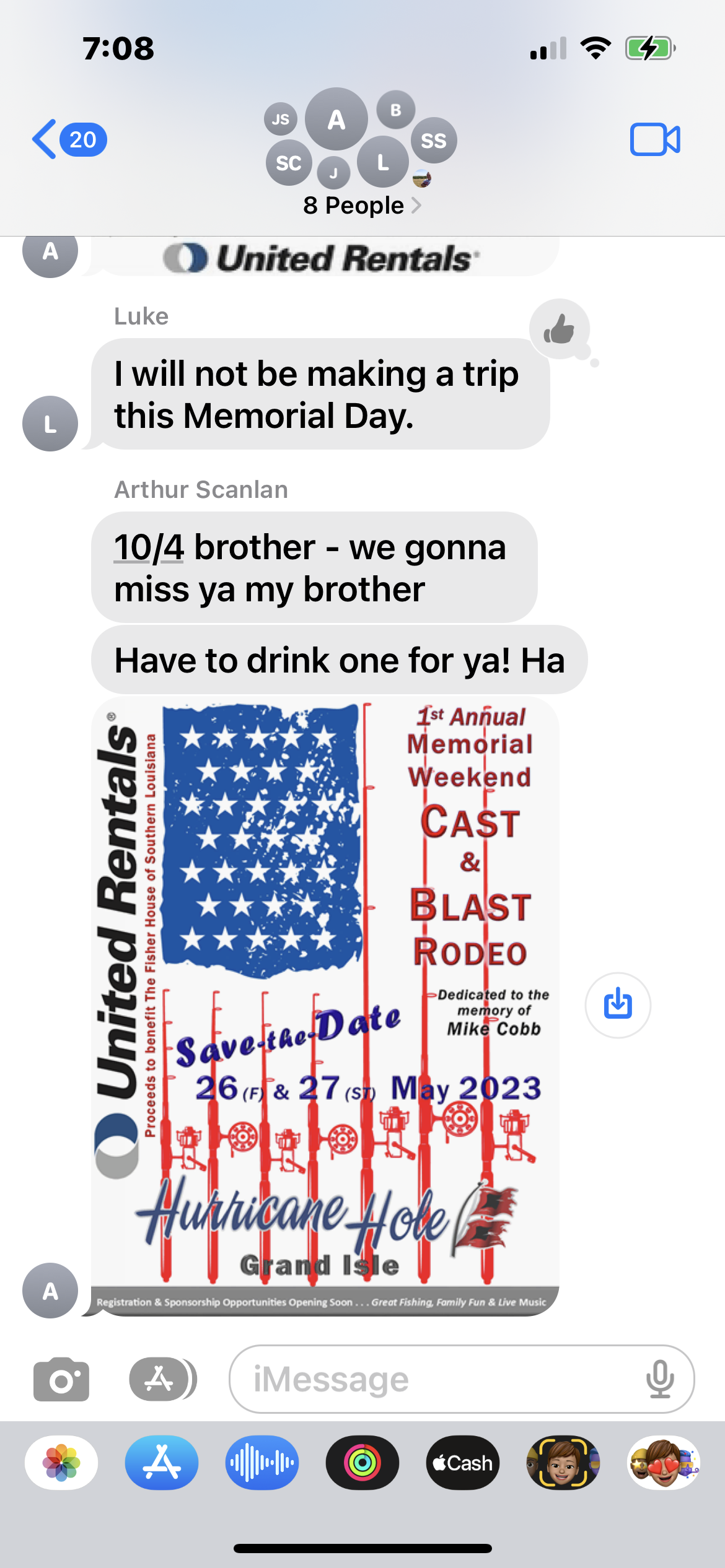Save the rodeo flyer image
This screenshot has width=725, height=1568.
[617, 1004]
